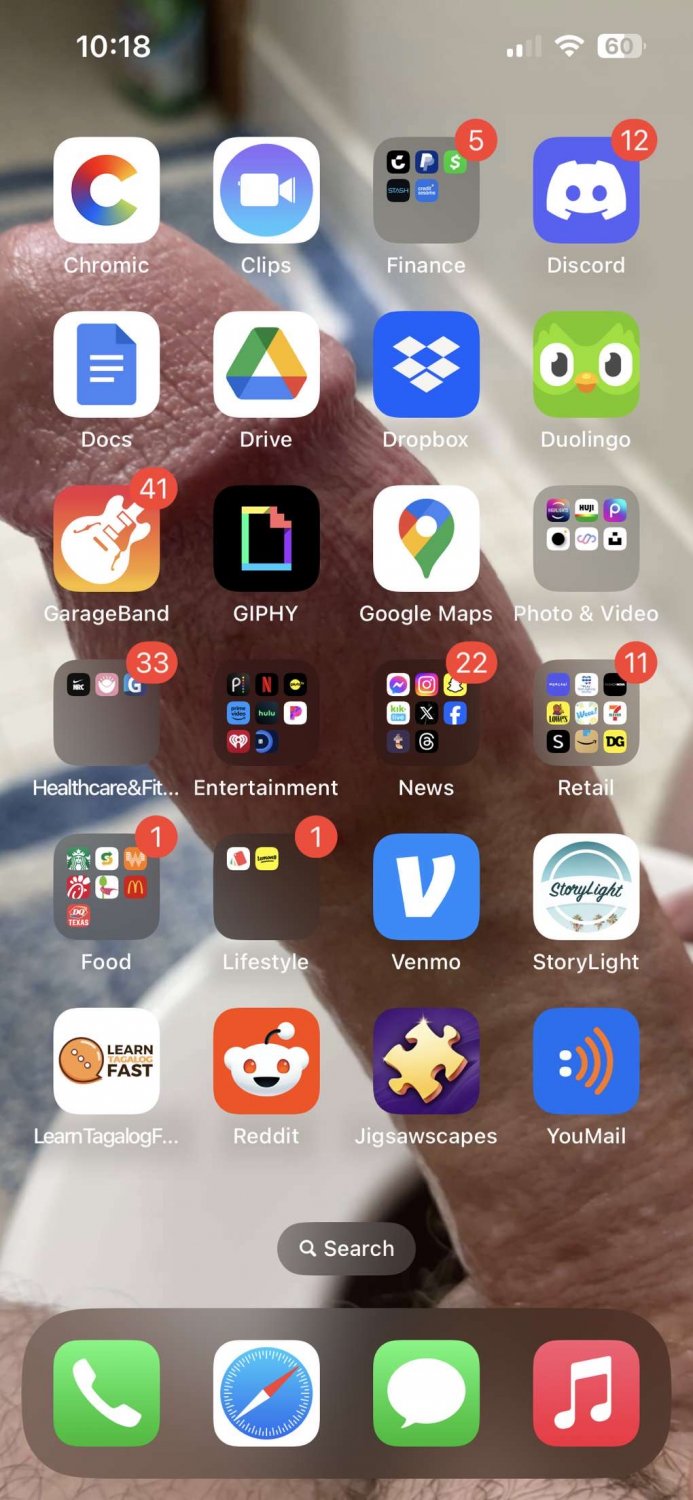693x1500 pixels.
Task: Open Google Maps
Action: click(x=426, y=538)
